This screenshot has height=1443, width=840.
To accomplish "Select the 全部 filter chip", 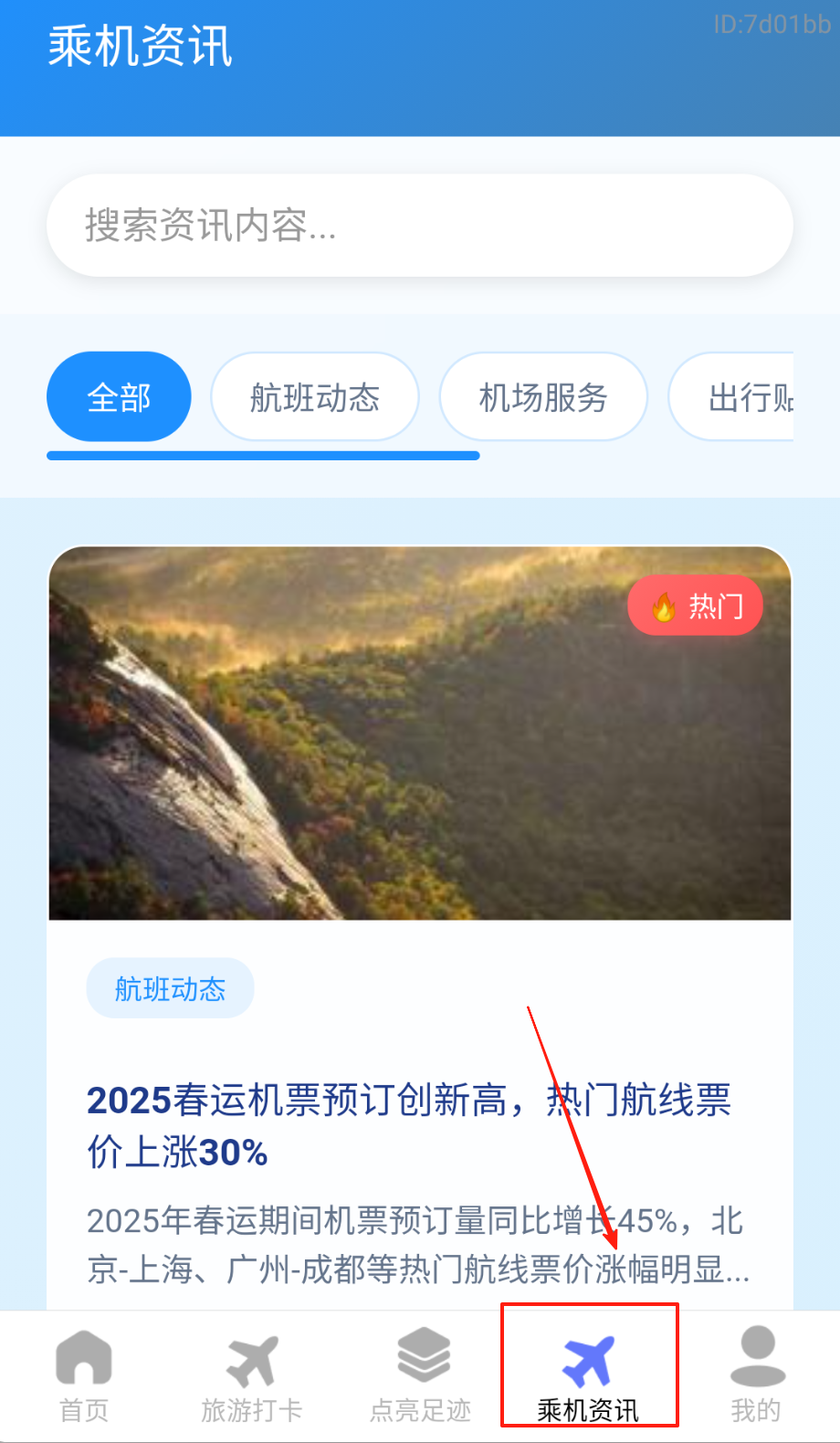I will (119, 397).
